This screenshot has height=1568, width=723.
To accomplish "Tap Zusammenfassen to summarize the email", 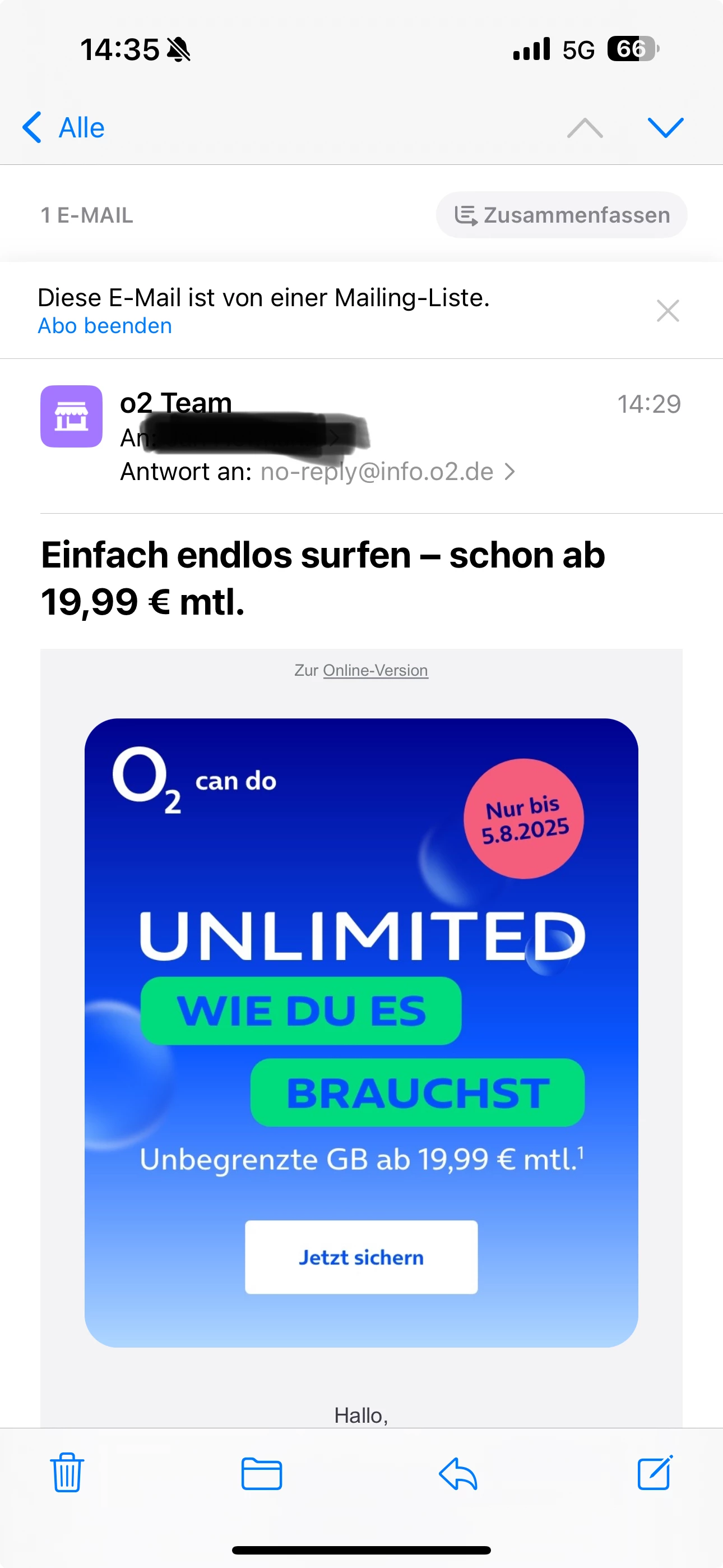I will pos(562,215).
